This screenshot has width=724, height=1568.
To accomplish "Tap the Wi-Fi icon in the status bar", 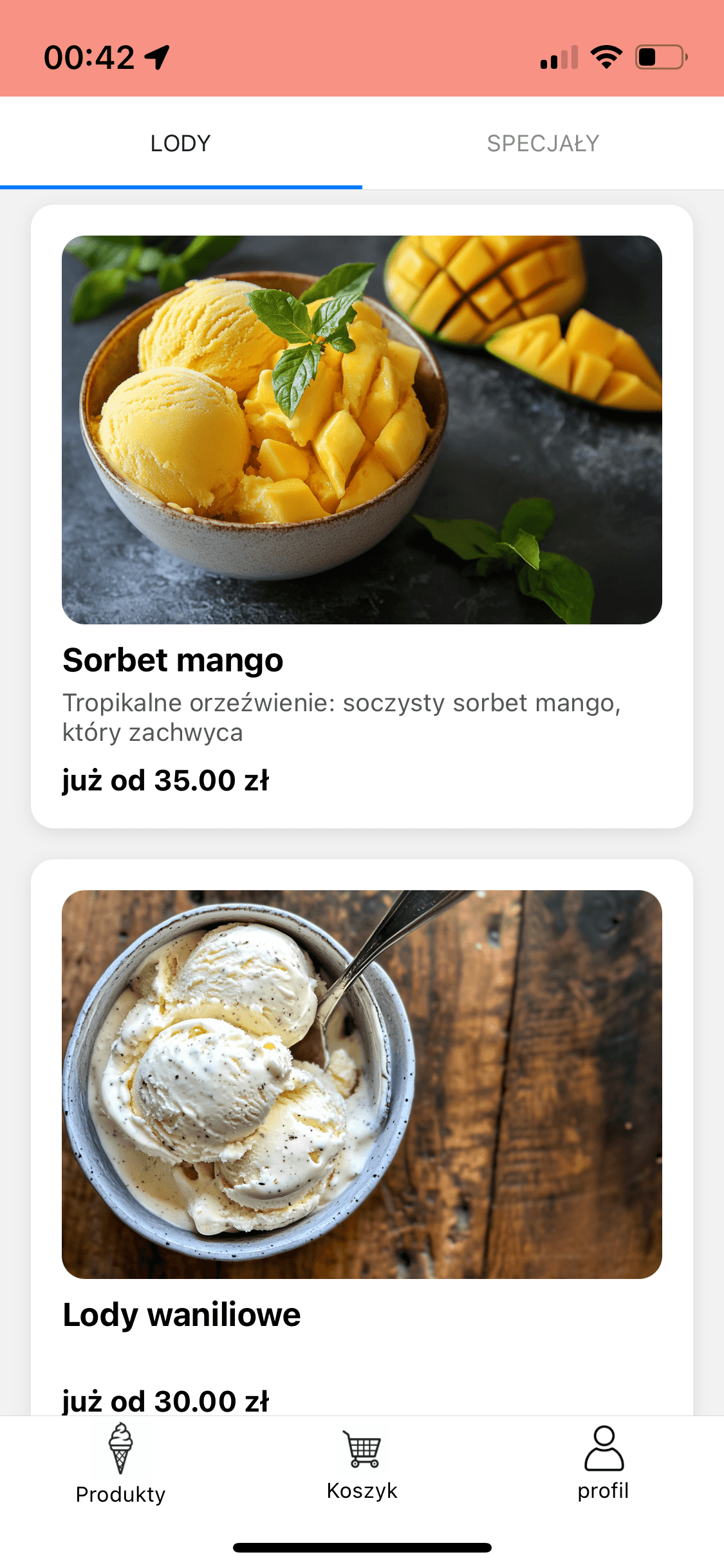I will [606, 57].
